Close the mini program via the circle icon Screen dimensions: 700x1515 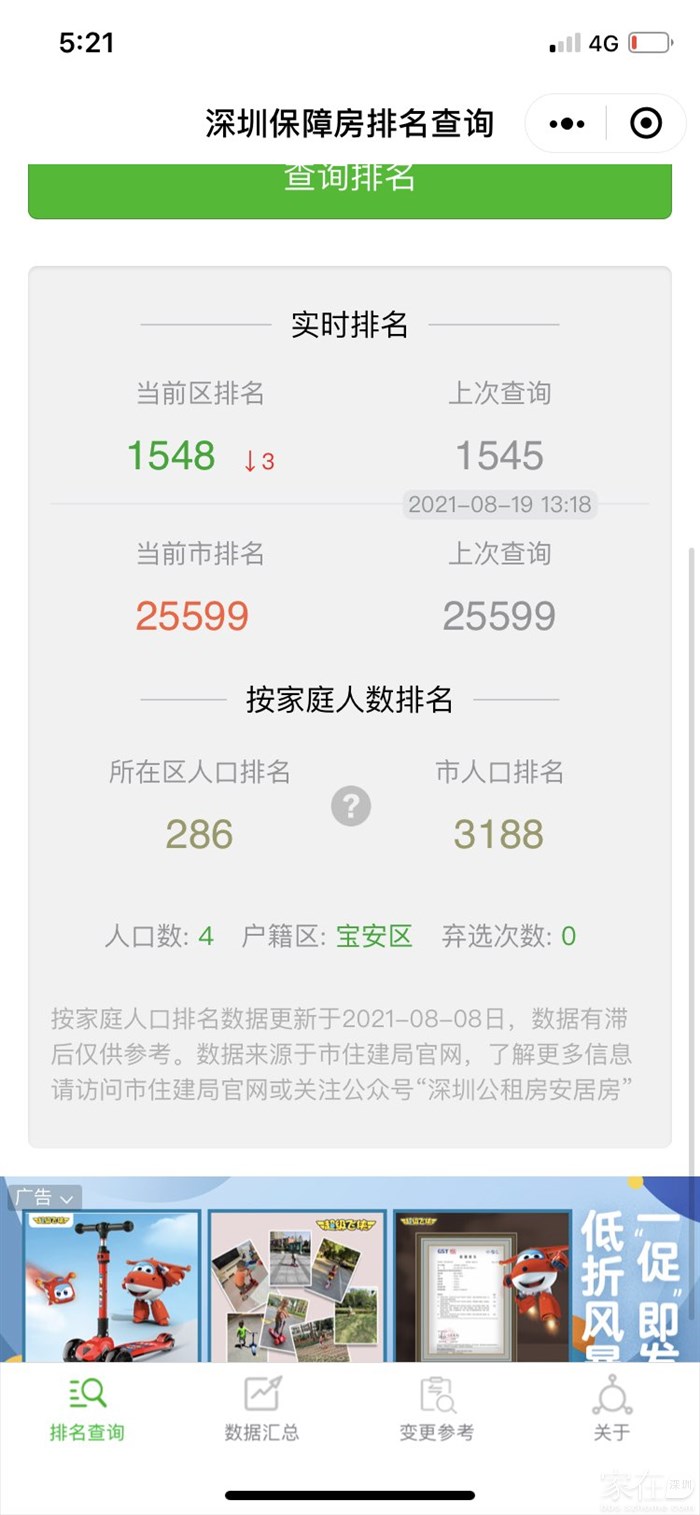point(646,124)
